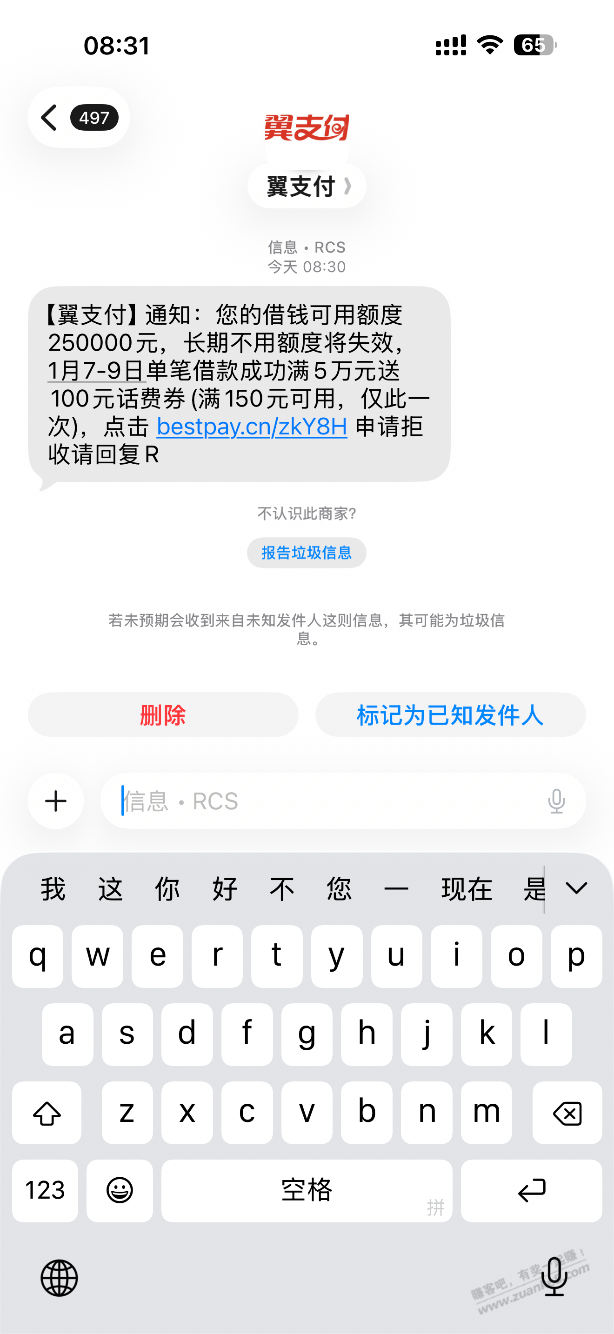
Task: Tap the 空格 space key
Action: tap(306, 1190)
